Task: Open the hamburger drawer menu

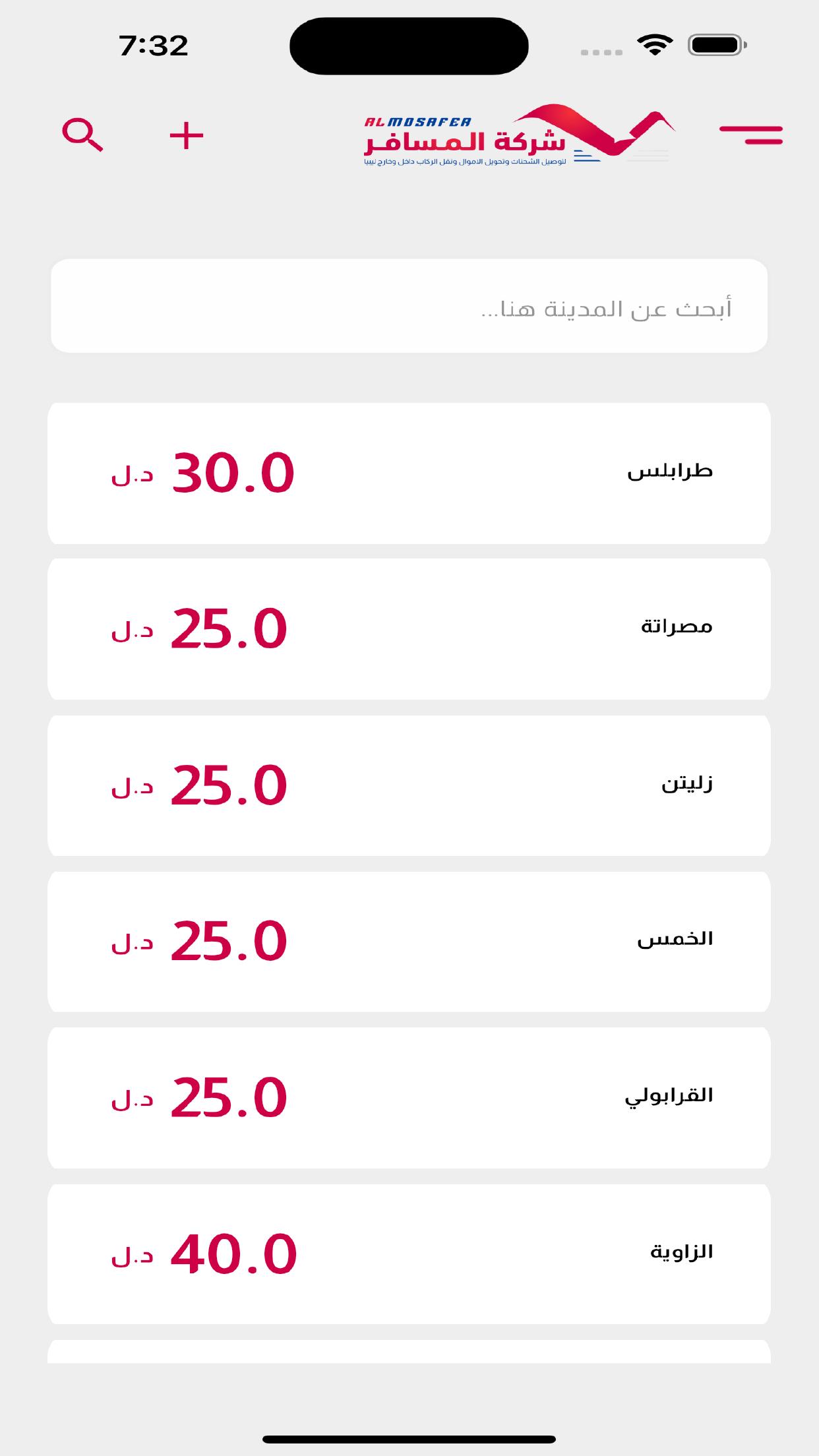Action: pos(751,135)
